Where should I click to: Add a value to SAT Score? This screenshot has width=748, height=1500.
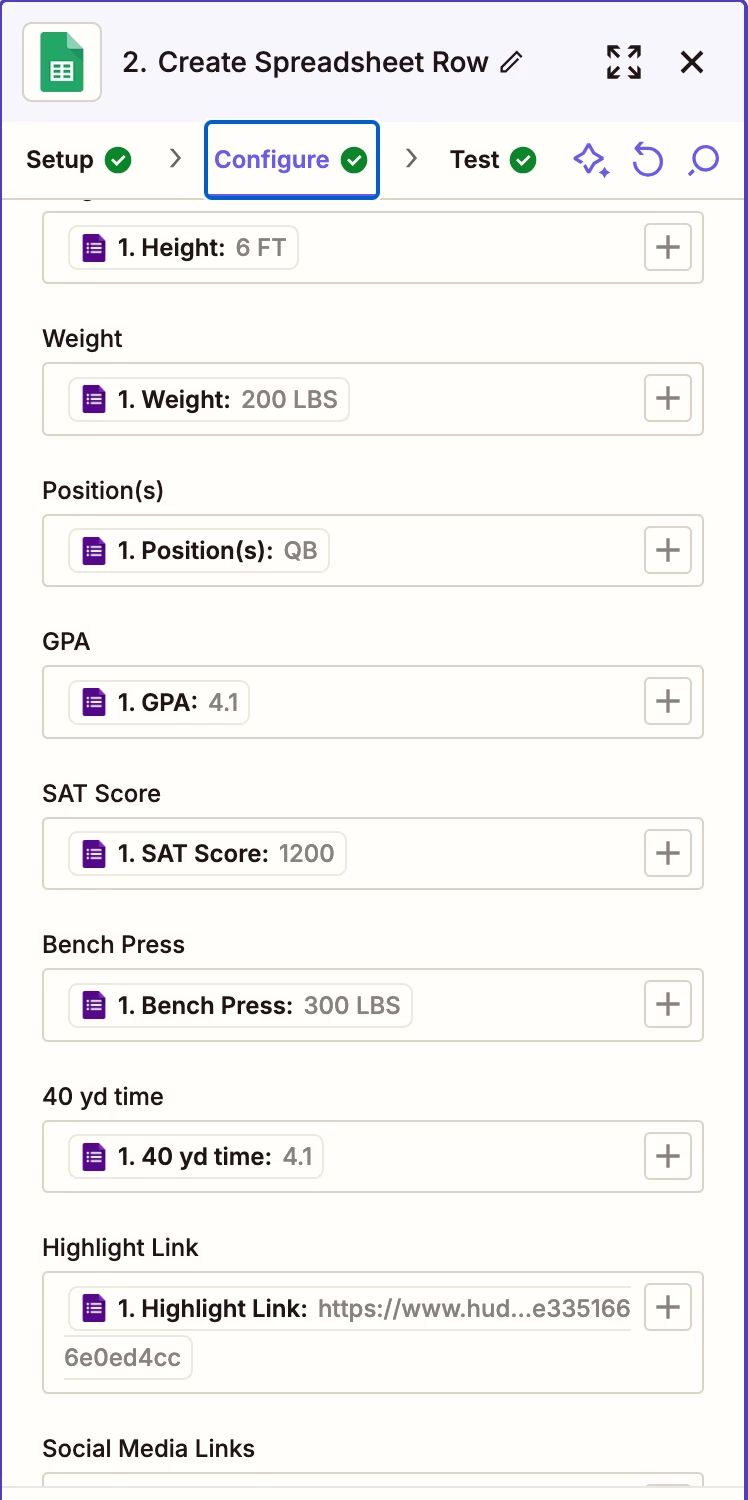click(x=667, y=853)
